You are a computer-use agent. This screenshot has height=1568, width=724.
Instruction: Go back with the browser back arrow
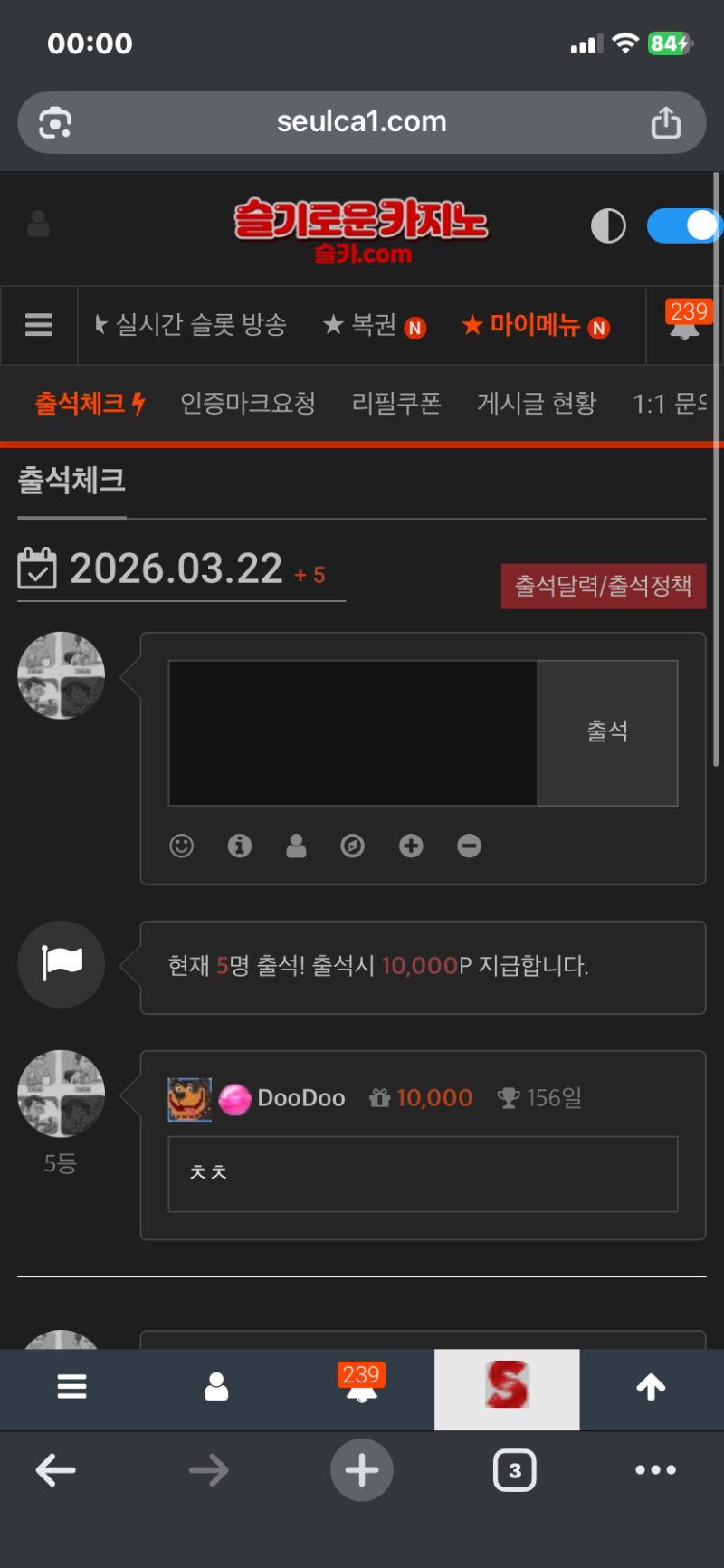pyautogui.click(x=56, y=1470)
